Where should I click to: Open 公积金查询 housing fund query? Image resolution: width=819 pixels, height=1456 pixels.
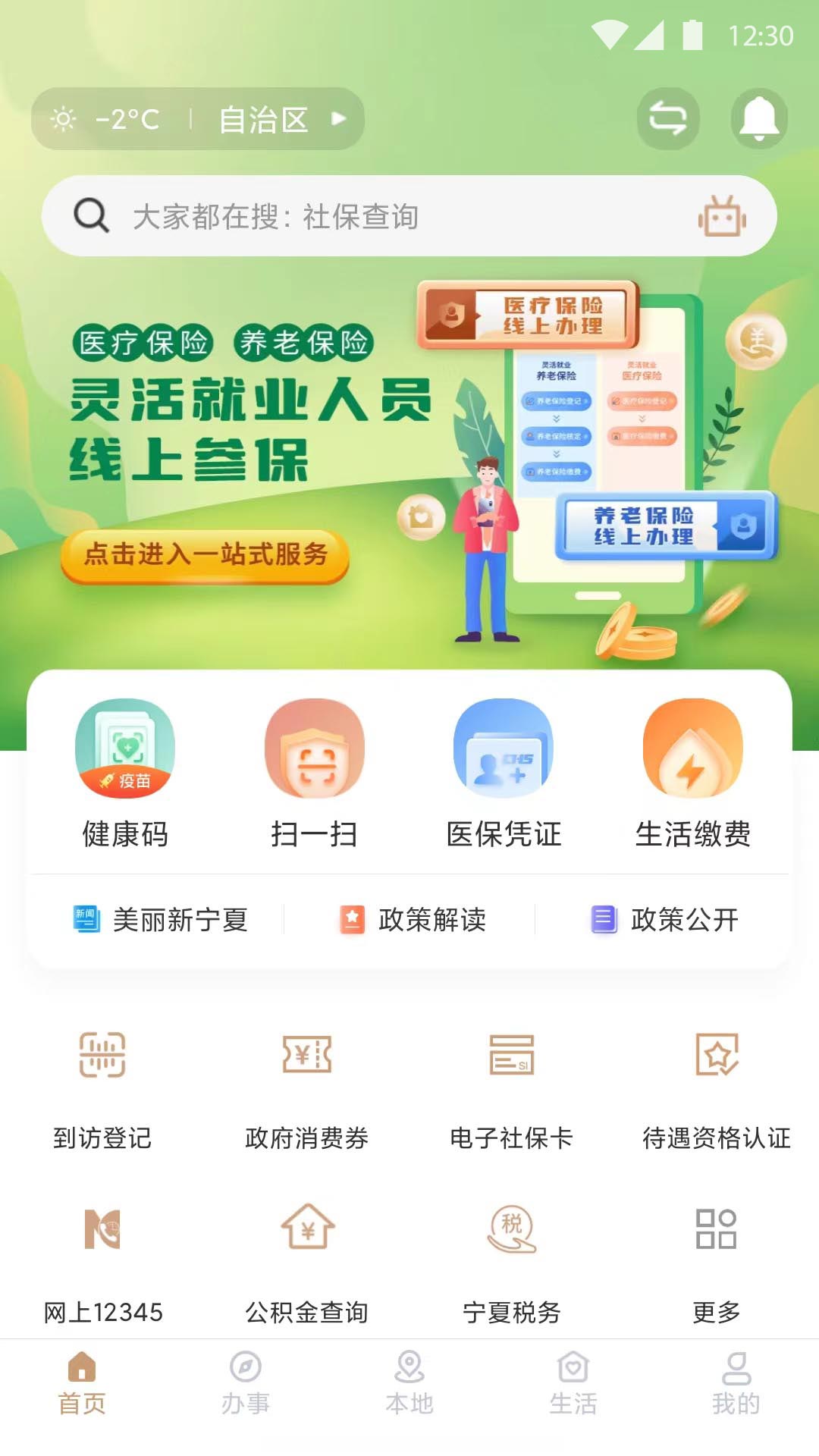tap(307, 1251)
